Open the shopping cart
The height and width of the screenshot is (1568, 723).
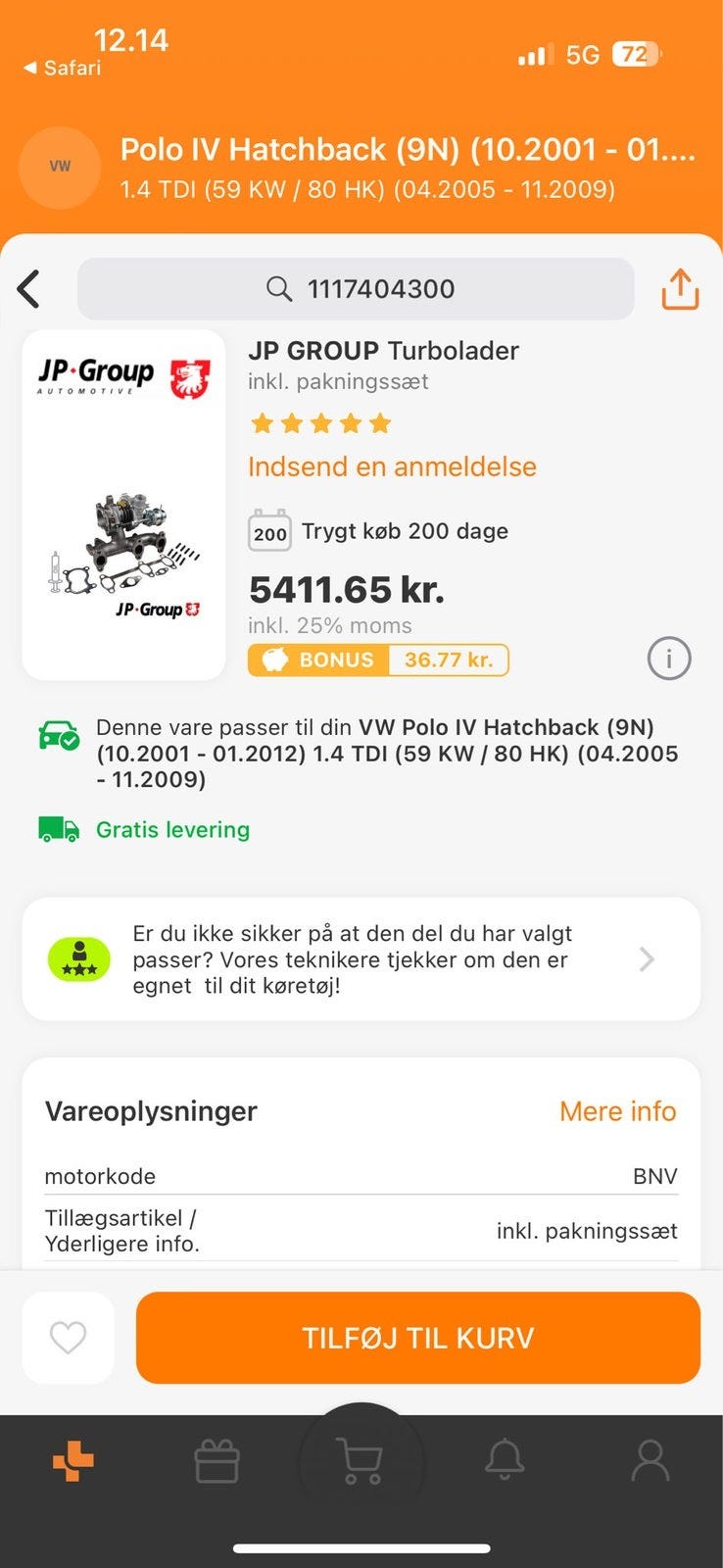point(361,1460)
